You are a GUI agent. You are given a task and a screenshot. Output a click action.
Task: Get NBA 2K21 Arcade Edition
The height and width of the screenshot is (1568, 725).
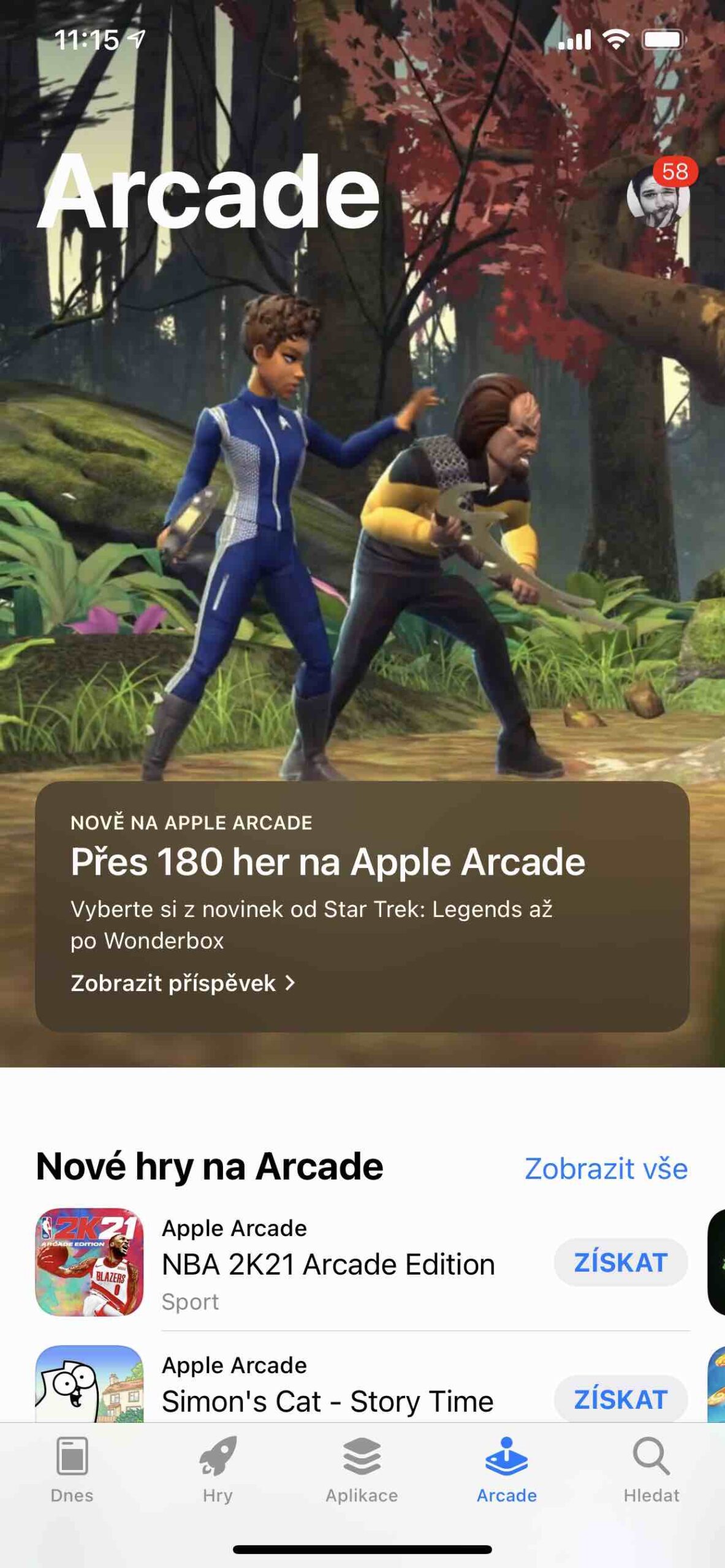620,1262
